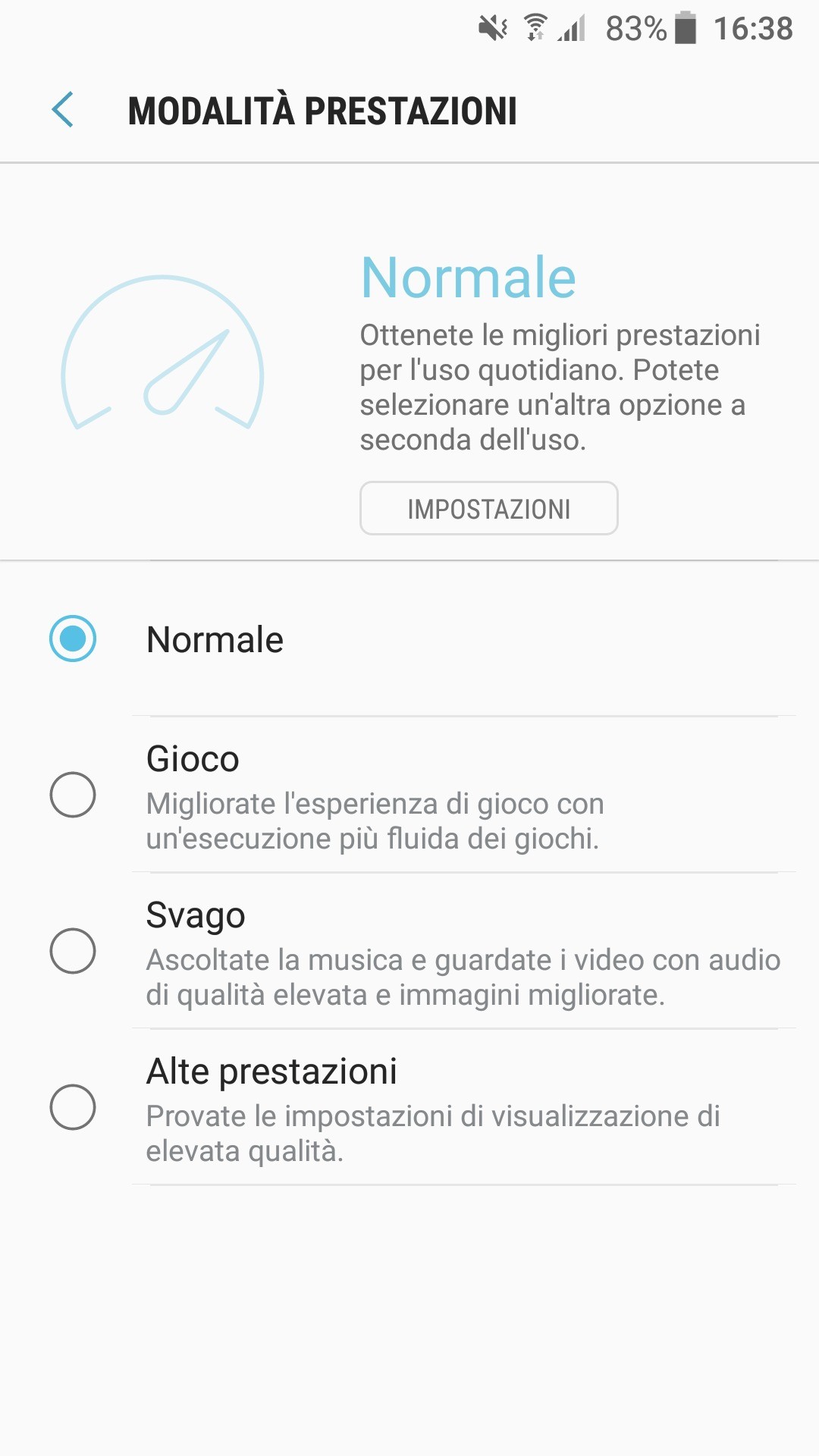Select the Normale performance mode
The height and width of the screenshot is (1456, 819).
73,639
